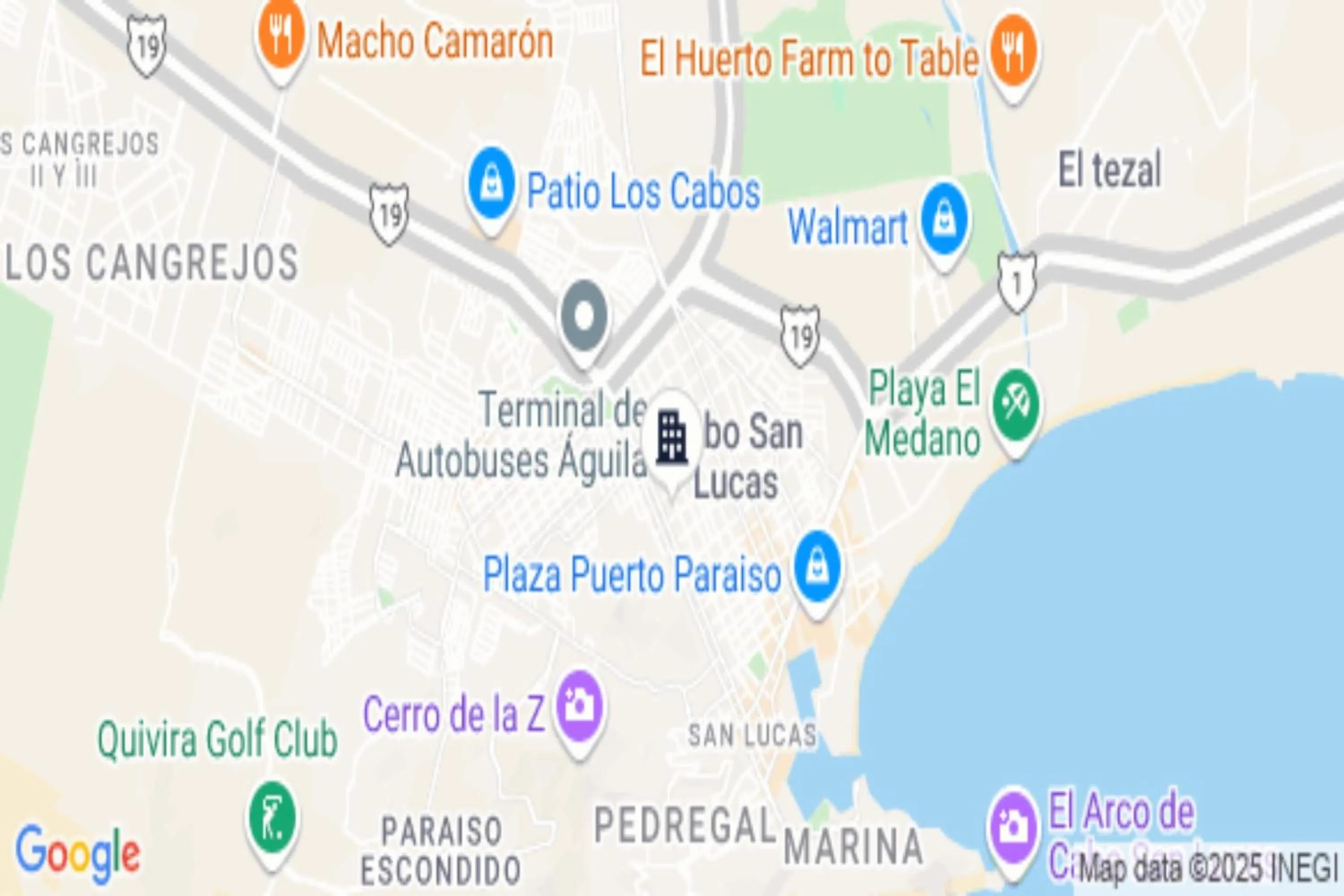The image size is (1344, 896).
Task: Select El Huerto Farm to Table pin
Action: pyautogui.click(x=1014, y=54)
